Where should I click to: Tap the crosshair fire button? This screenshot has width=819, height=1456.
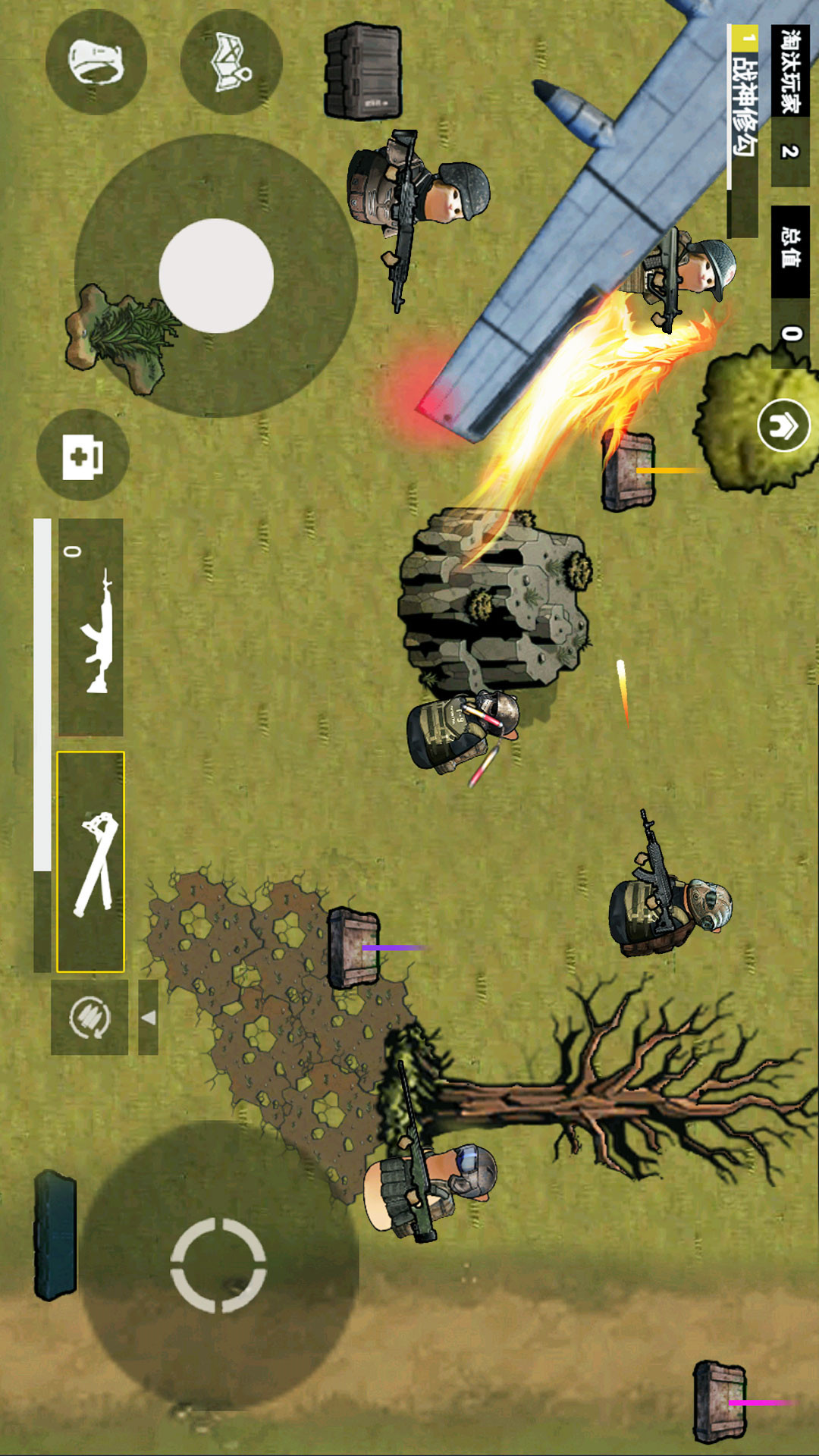[218, 1265]
